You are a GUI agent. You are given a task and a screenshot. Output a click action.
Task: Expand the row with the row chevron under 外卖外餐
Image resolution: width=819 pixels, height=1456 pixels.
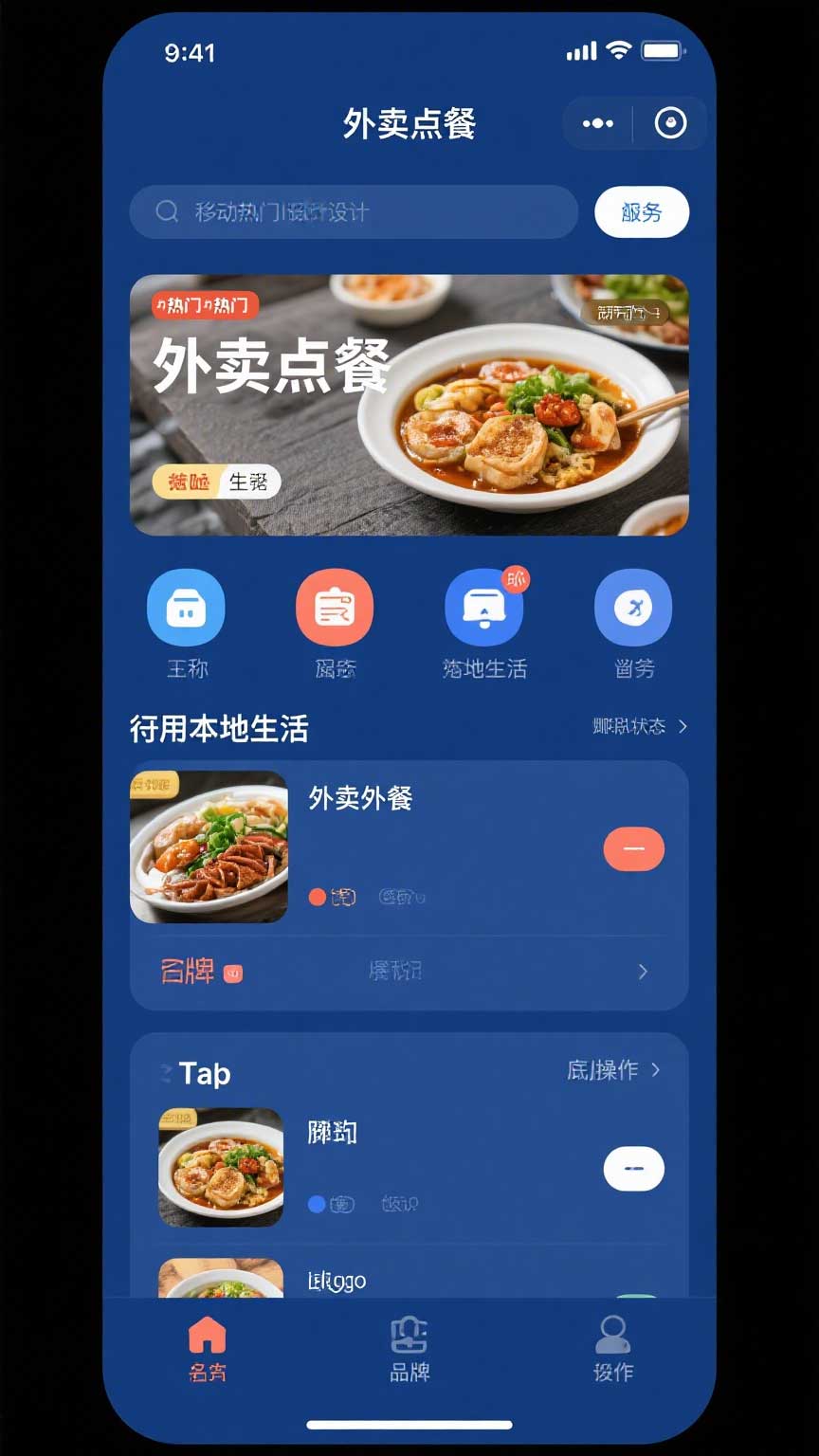click(643, 972)
